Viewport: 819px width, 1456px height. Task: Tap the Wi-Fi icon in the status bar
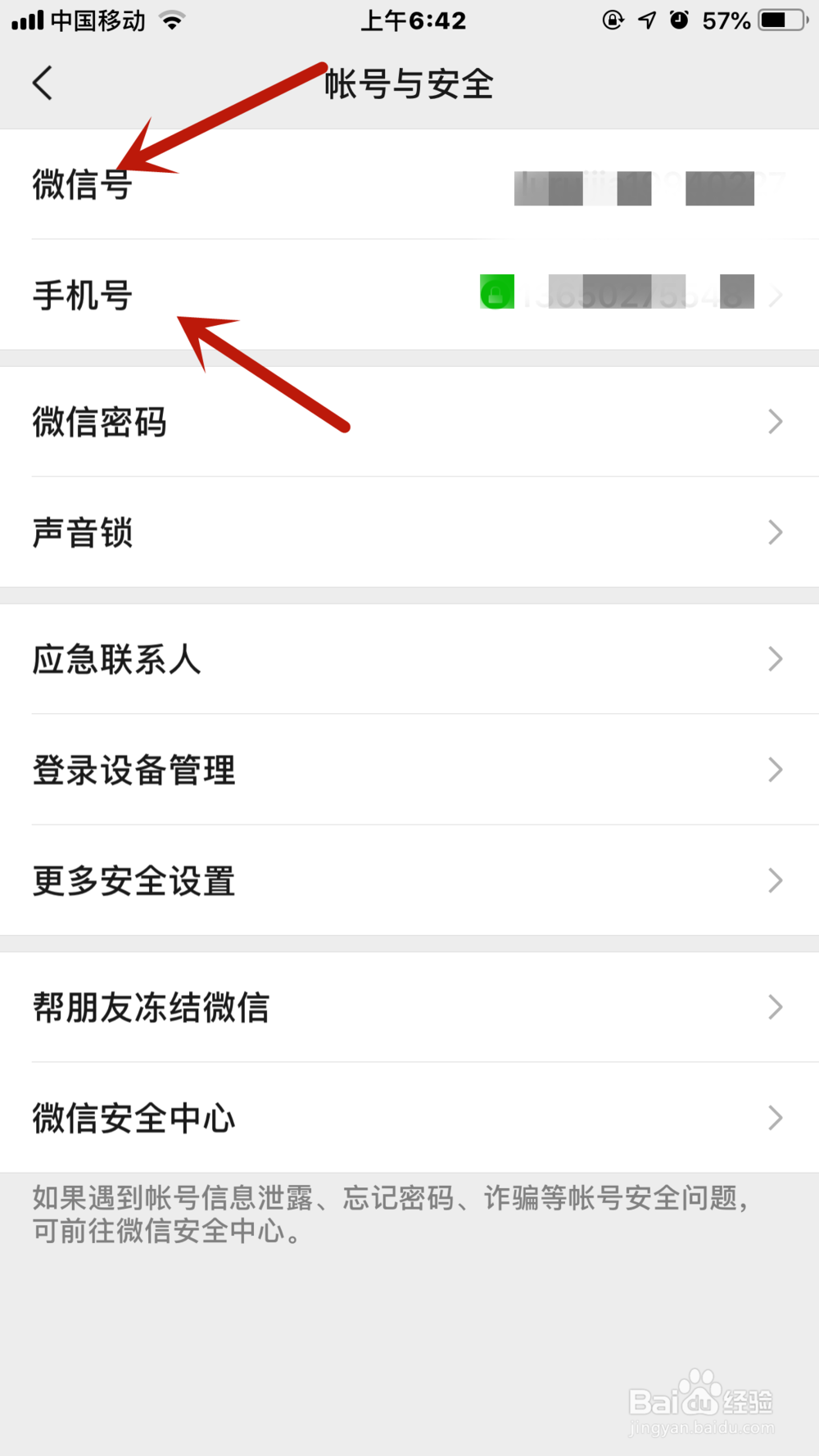pos(171,20)
